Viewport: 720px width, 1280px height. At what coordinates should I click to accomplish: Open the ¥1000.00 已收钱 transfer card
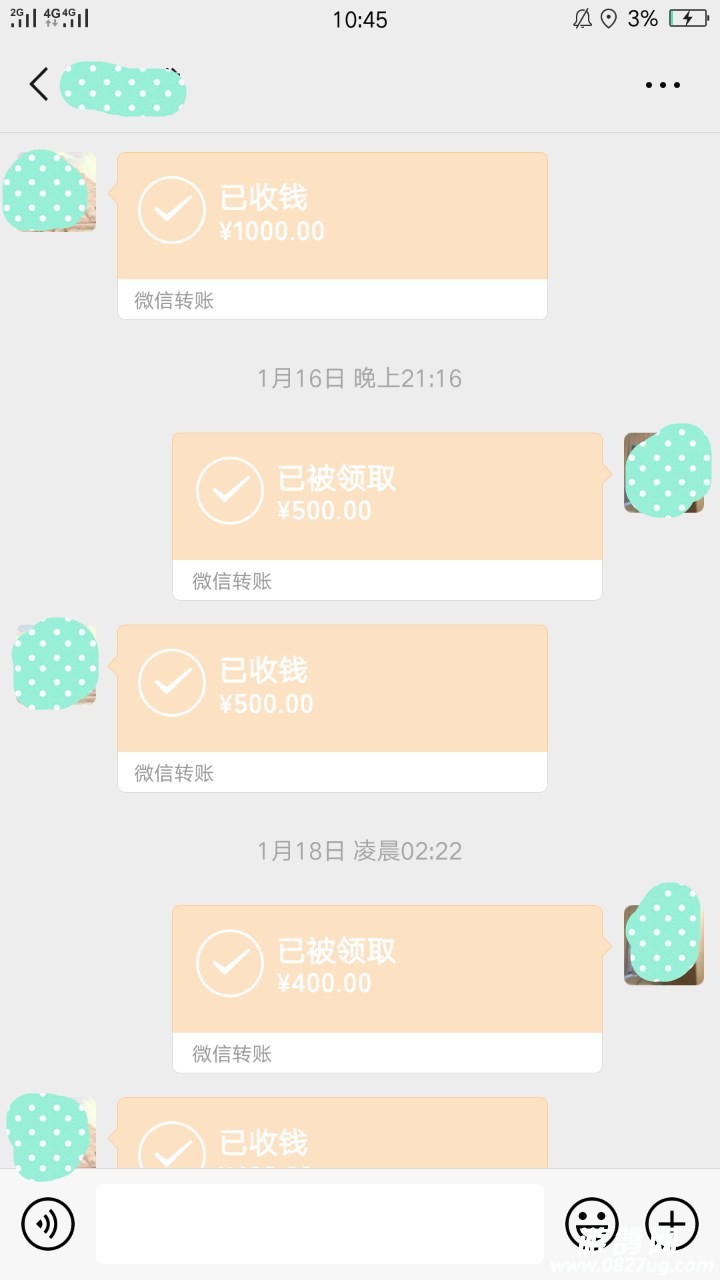point(332,235)
